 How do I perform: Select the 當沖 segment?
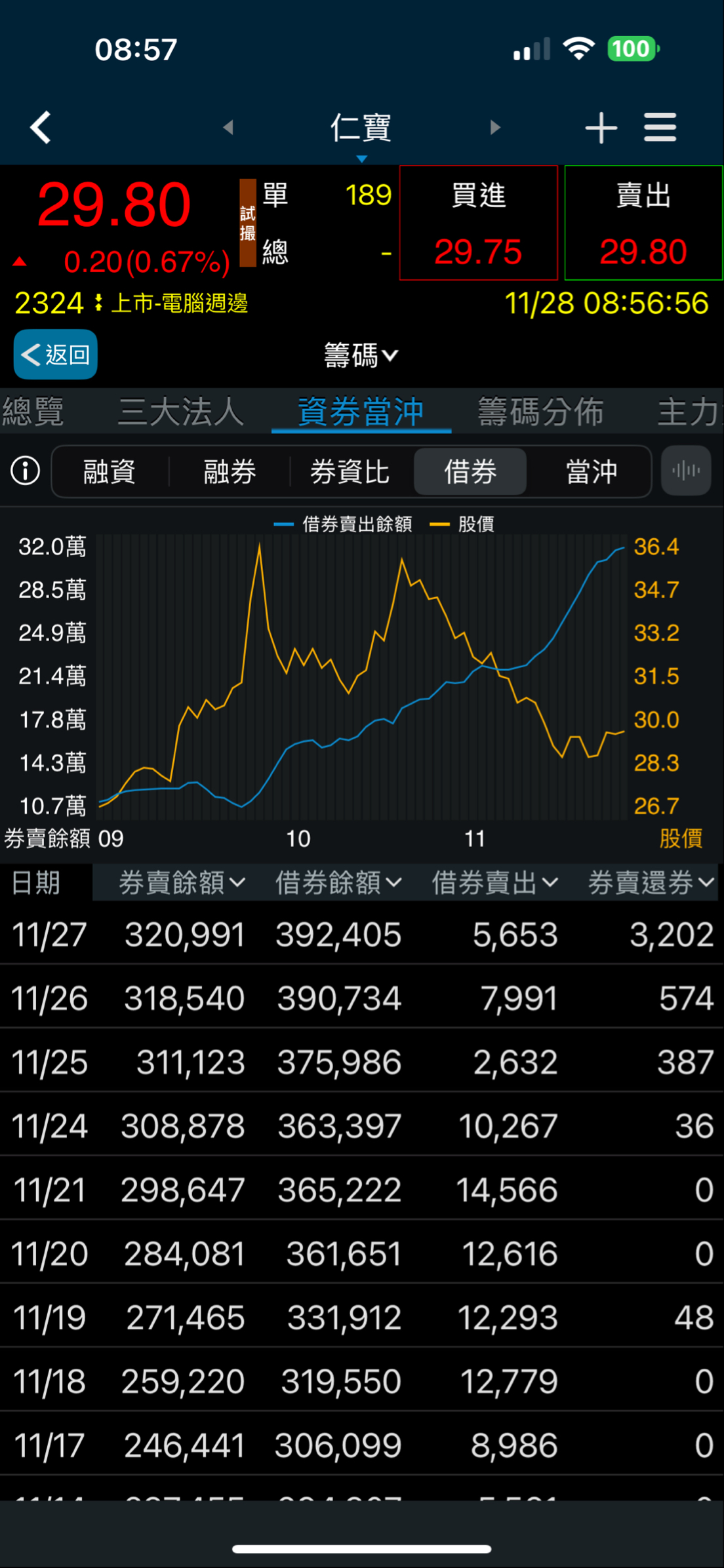592,471
